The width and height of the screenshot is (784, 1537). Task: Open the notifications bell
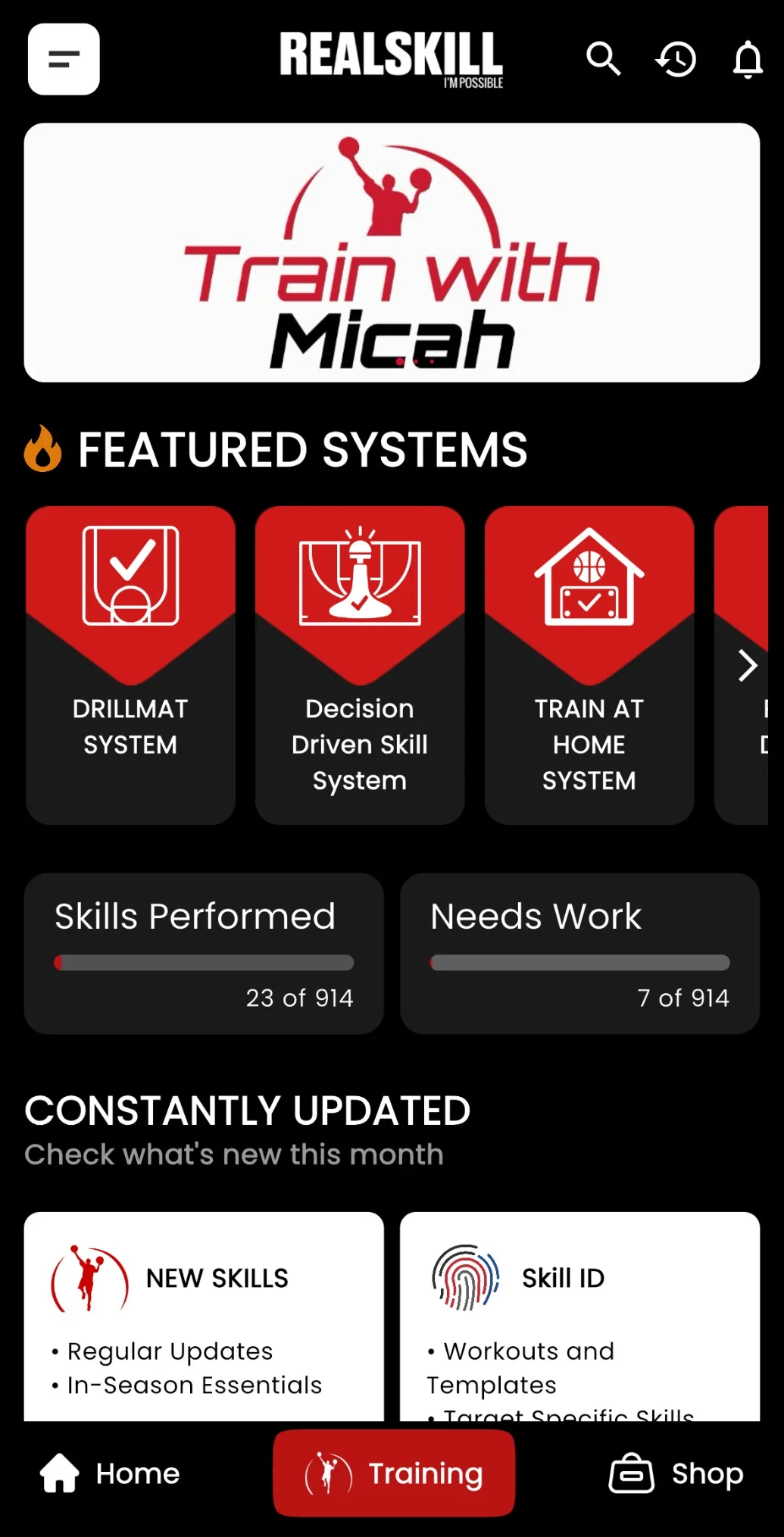coord(747,59)
